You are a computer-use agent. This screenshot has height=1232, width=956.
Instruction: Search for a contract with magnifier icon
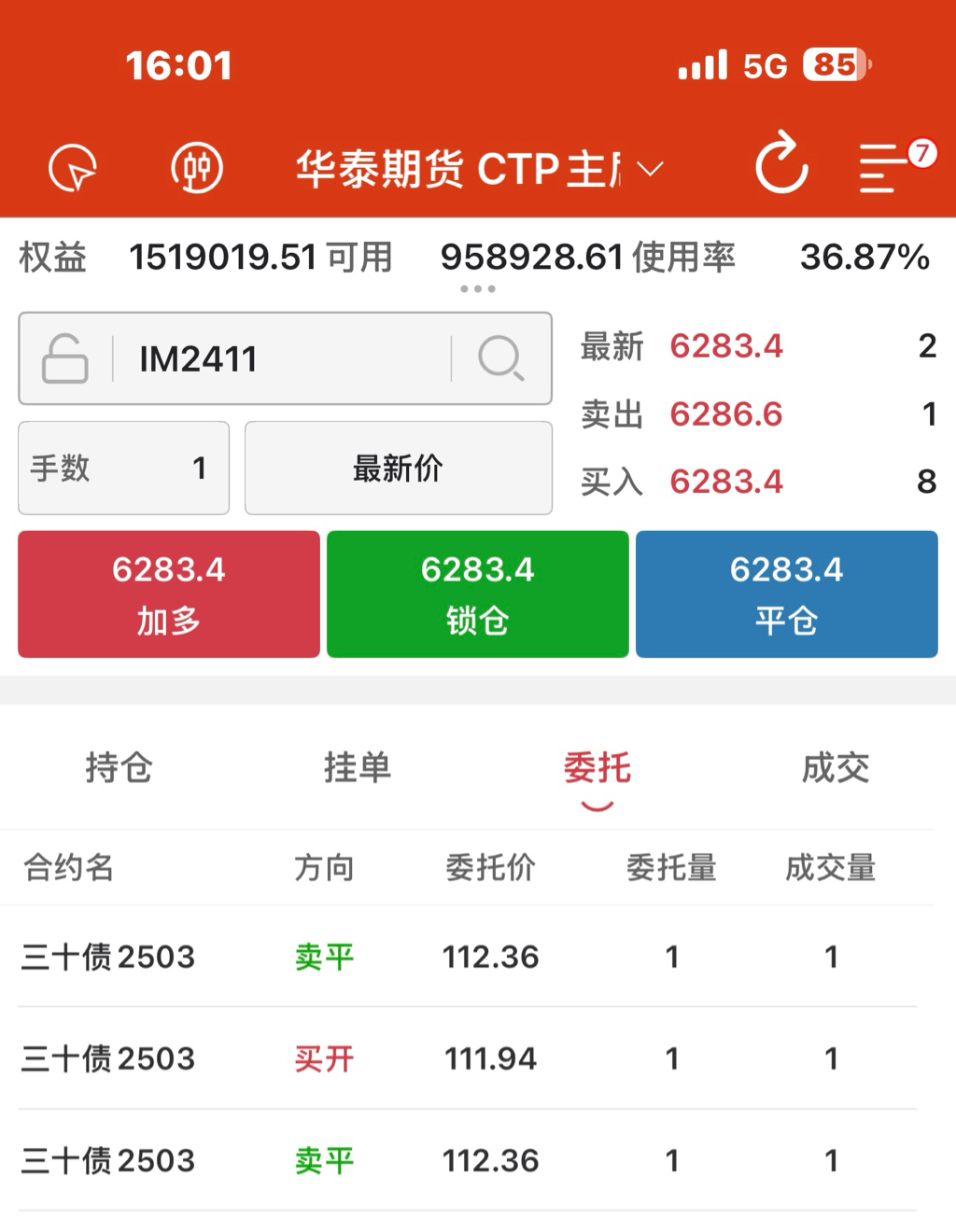[501, 358]
